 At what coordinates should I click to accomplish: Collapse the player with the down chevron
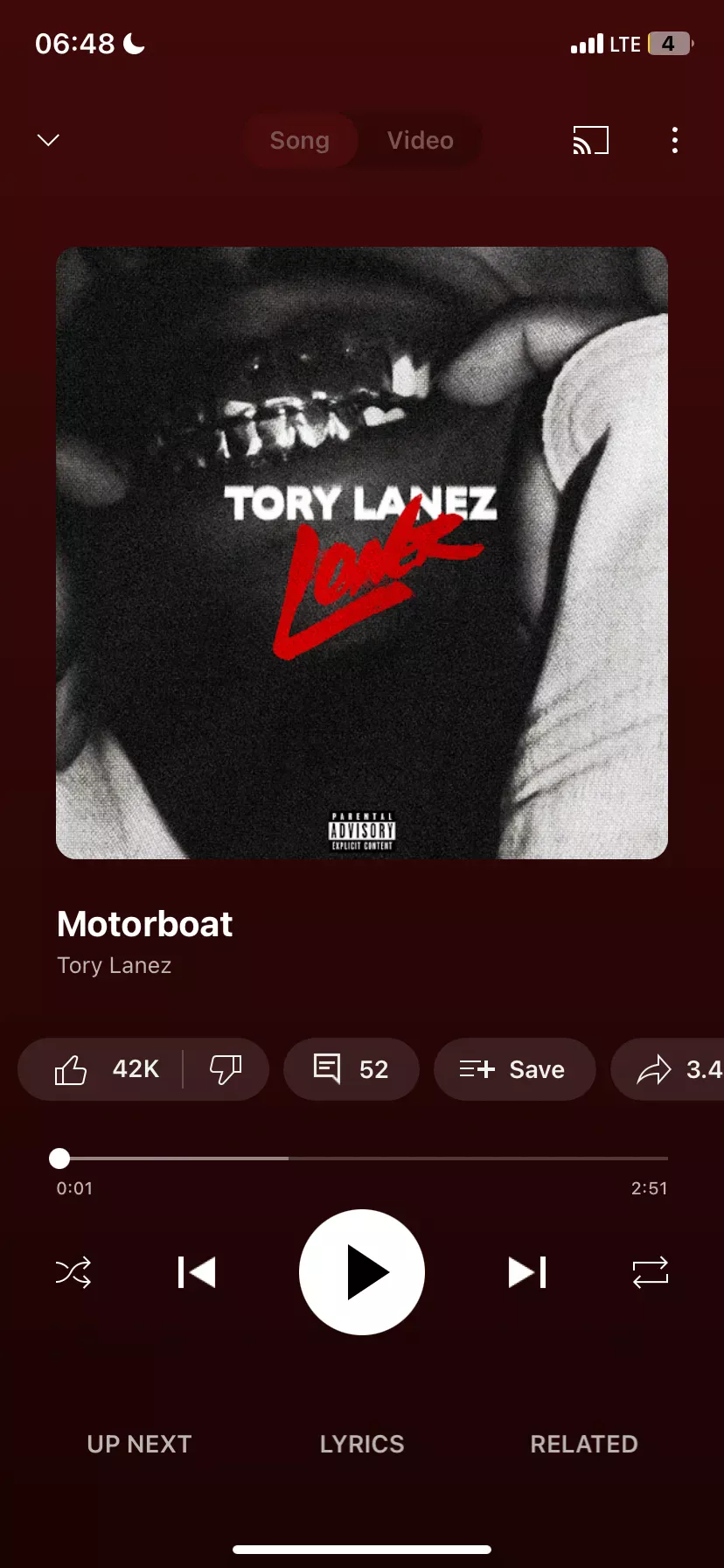pyautogui.click(x=48, y=140)
